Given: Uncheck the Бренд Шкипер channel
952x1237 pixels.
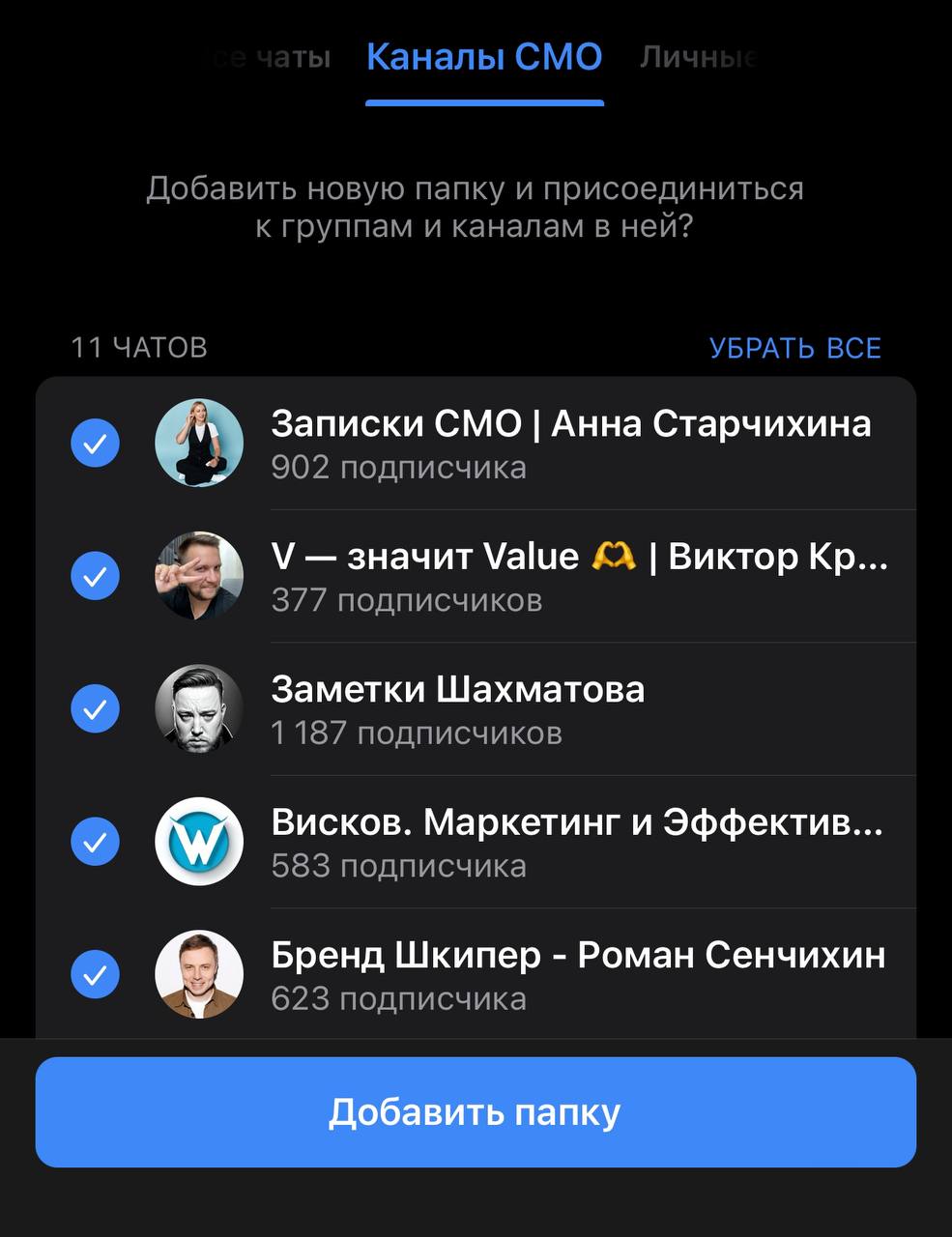Looking at the screenshot, I should click(94, 974).
